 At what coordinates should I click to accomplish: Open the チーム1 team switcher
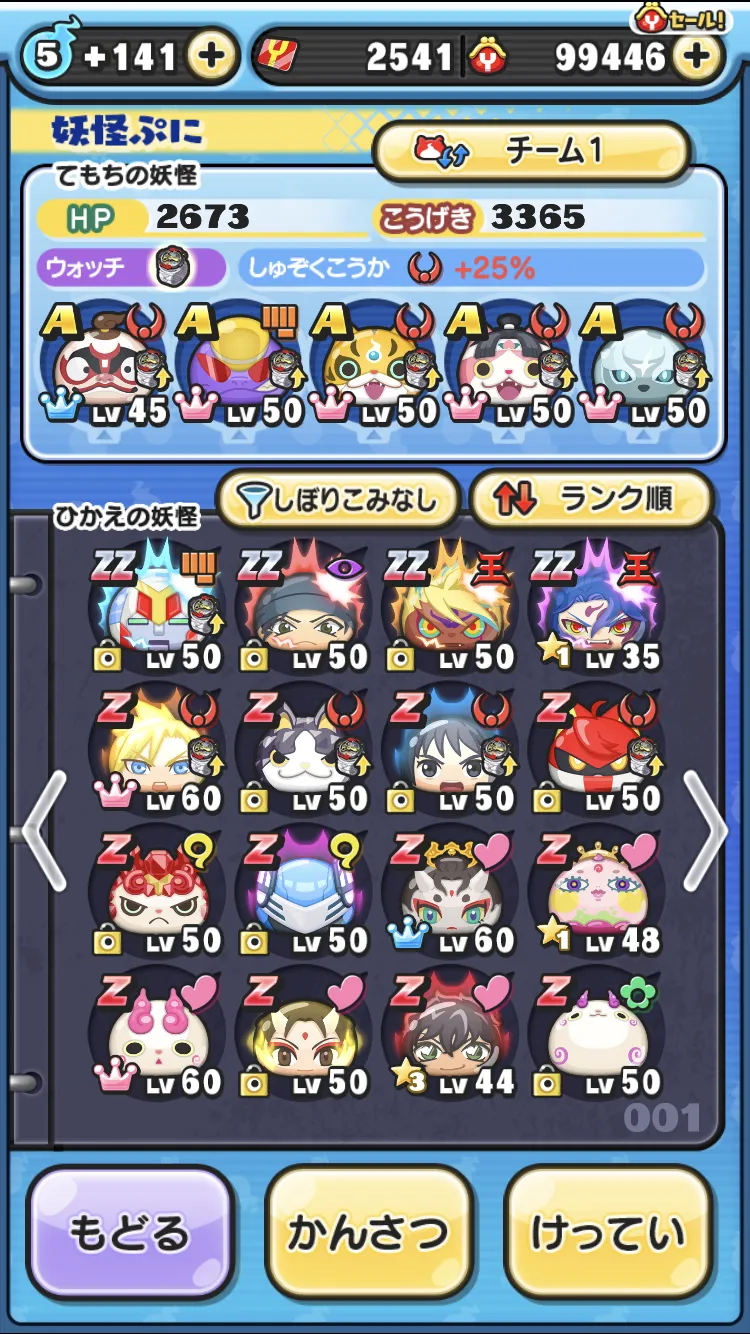click(x=531, y=152)
